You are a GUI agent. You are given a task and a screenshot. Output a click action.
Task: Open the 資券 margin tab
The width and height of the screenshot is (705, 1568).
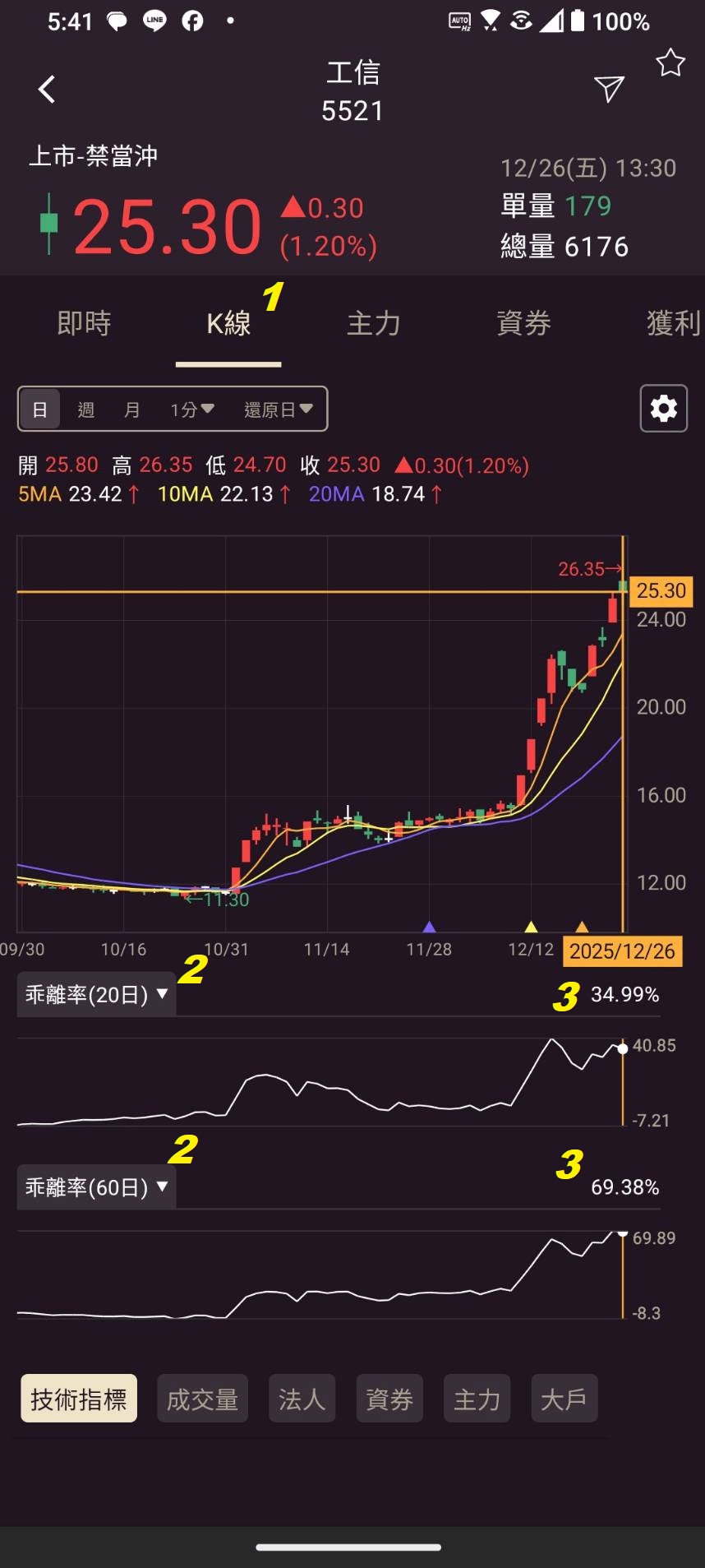[x=524, y=324]
